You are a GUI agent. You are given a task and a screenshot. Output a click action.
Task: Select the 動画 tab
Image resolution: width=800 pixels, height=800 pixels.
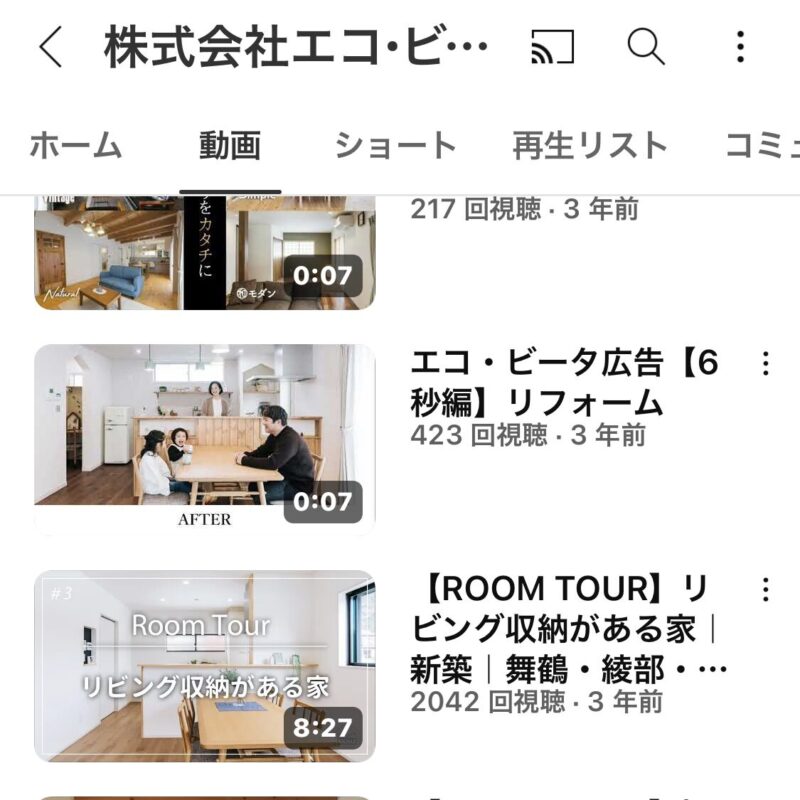[230, 146]
